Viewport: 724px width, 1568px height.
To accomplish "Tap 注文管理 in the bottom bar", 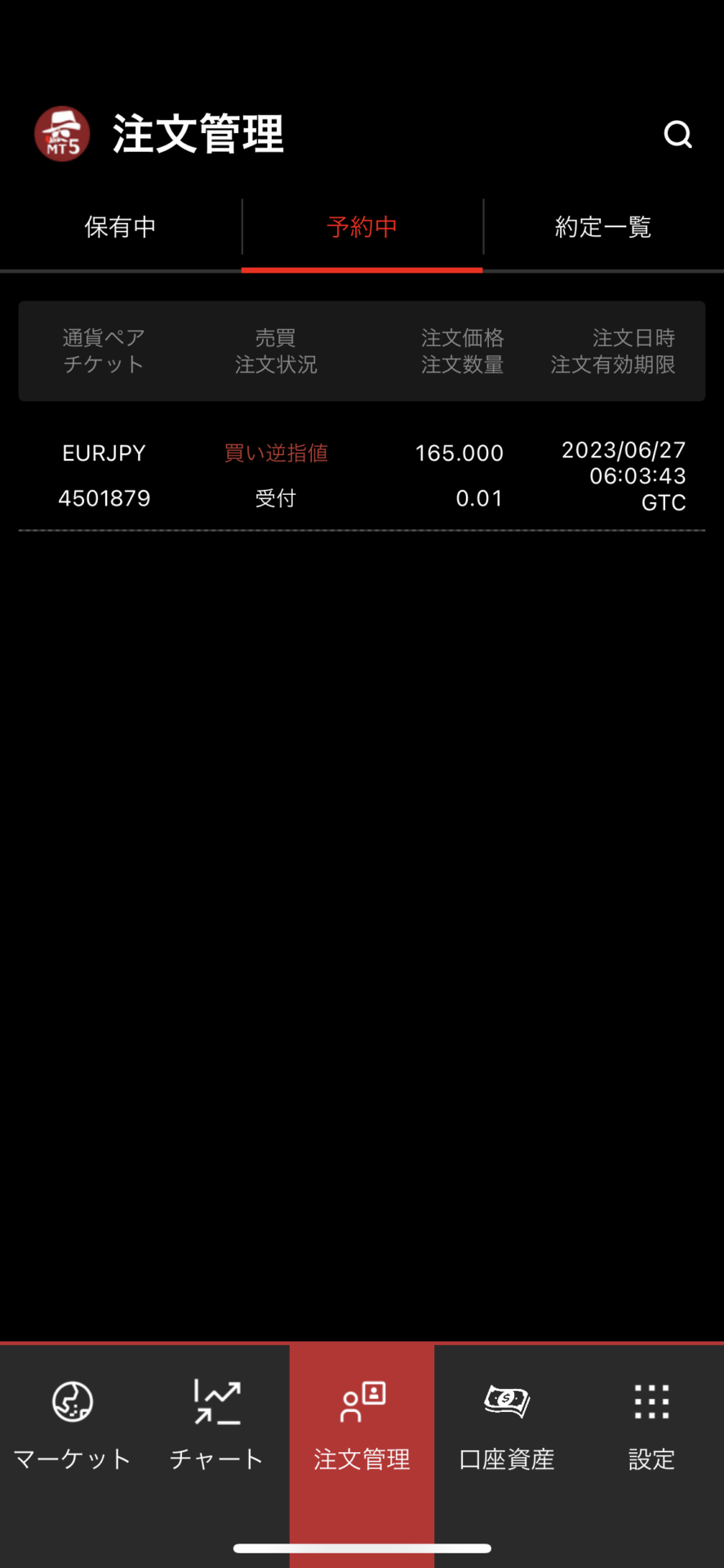I will click(x=362, y=1426).
